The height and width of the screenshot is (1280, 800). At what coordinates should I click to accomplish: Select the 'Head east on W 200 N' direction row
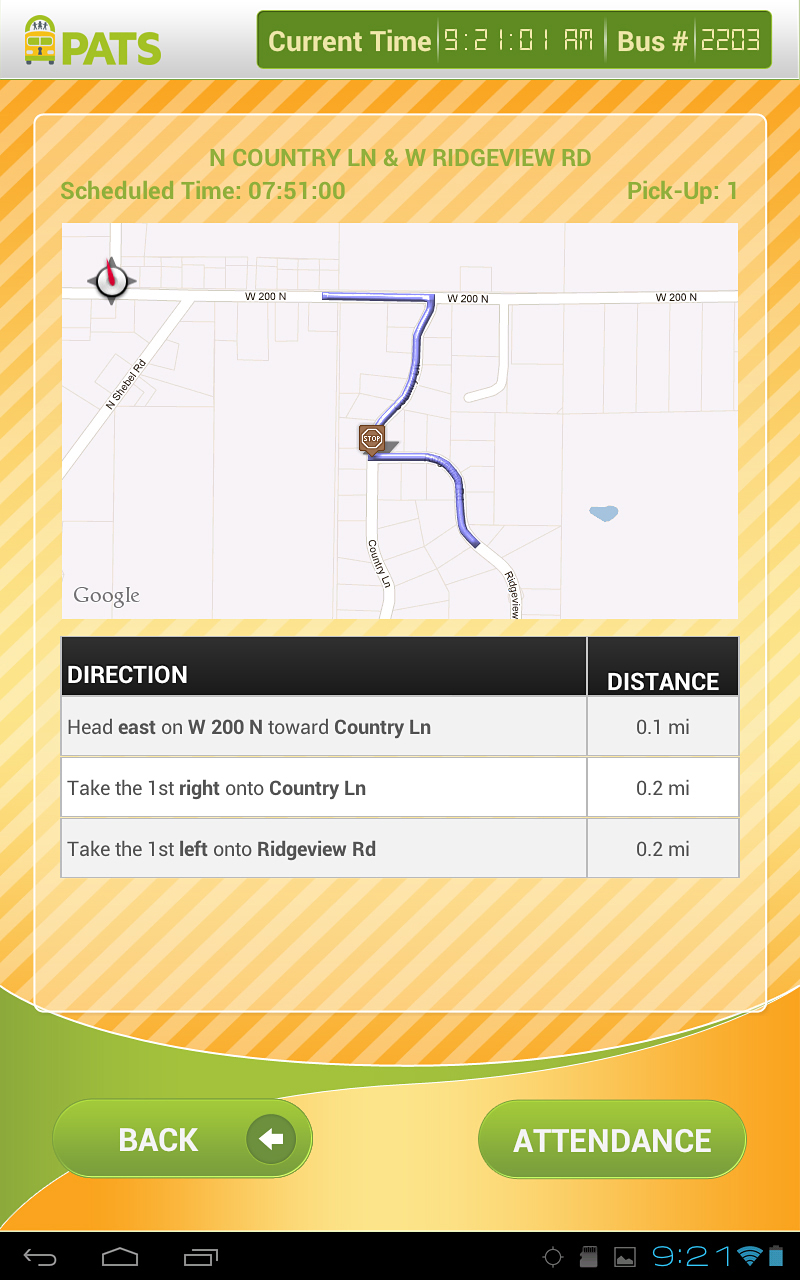click(325, 727)
